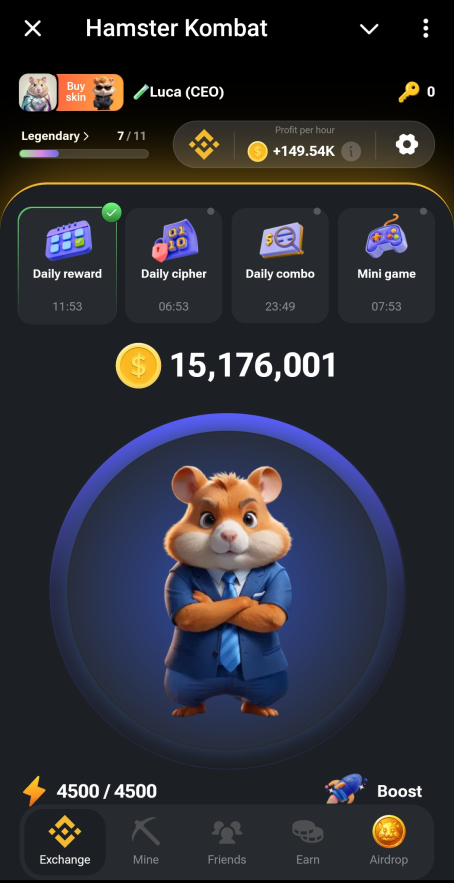Open the Airdrop tab

(389, 842)
